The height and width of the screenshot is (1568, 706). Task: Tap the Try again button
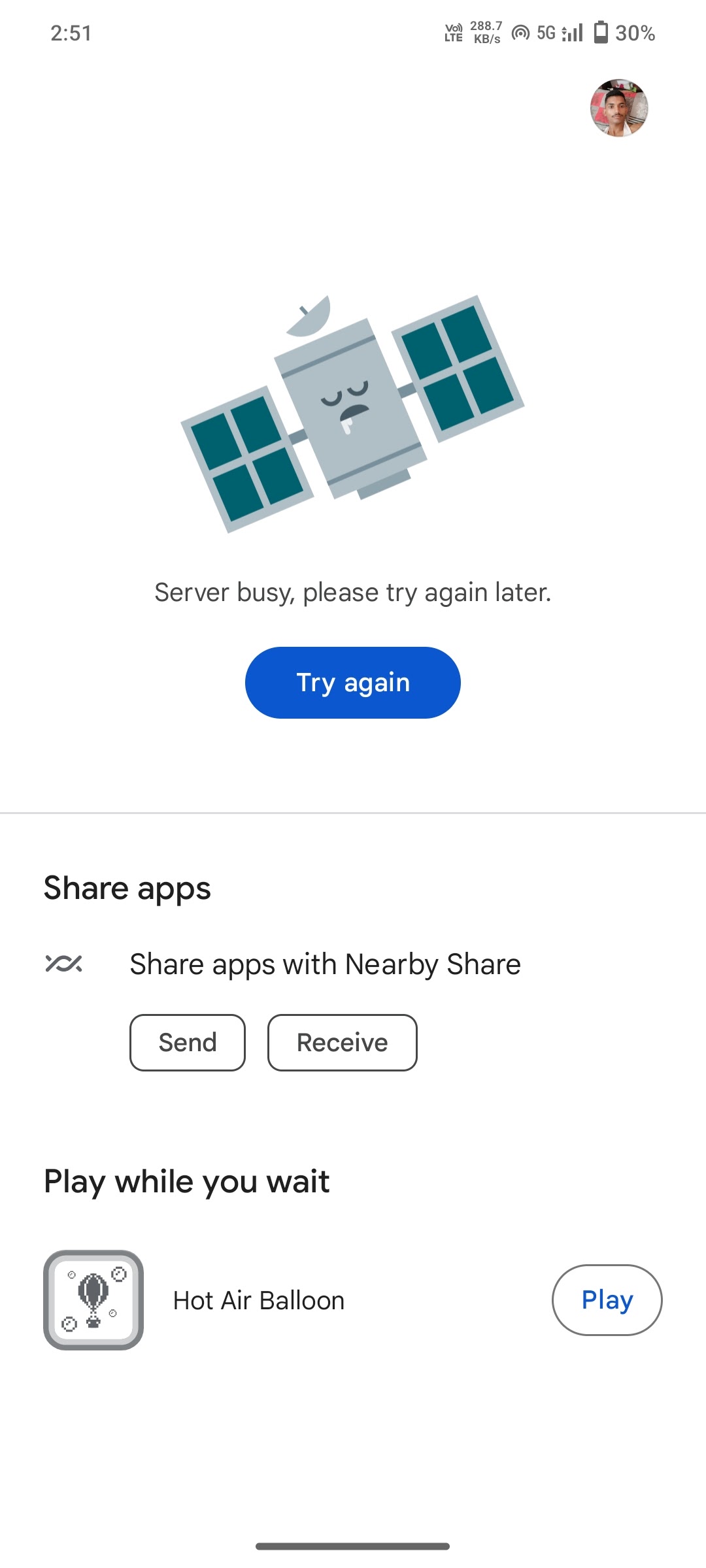click(x=353, y=683)
